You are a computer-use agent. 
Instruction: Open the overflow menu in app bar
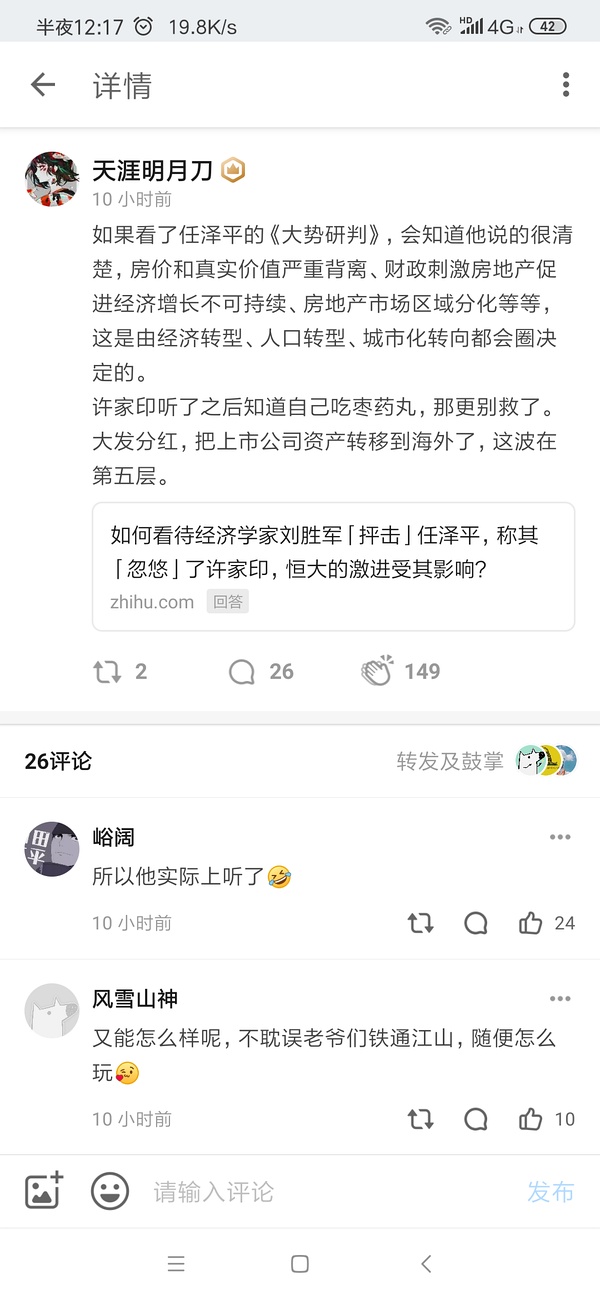[x=565, y=85]
